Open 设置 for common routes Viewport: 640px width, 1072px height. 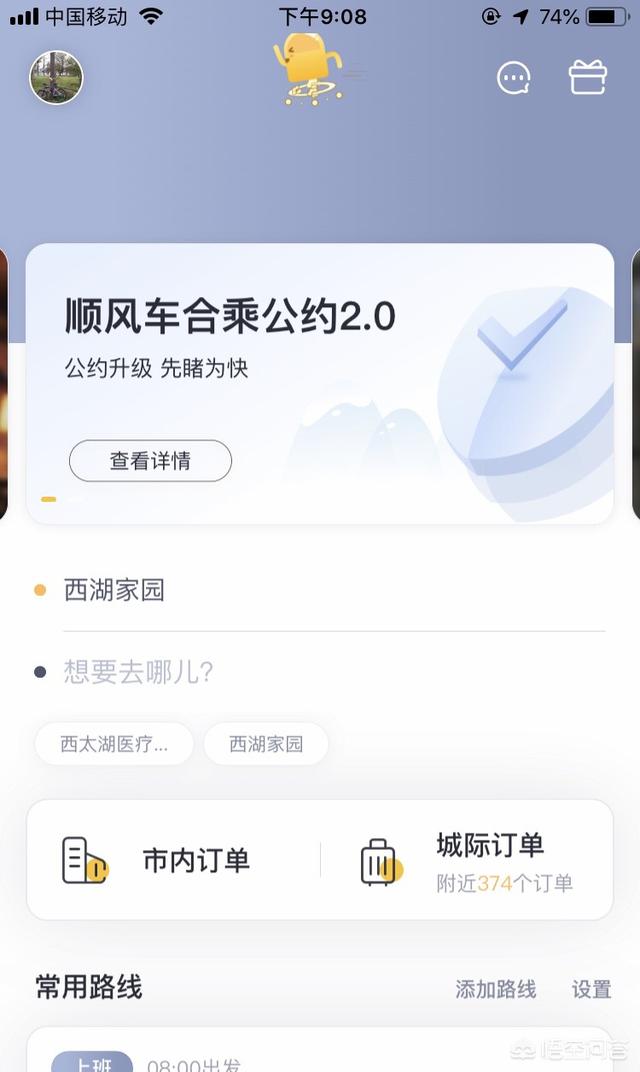(591, 989)
